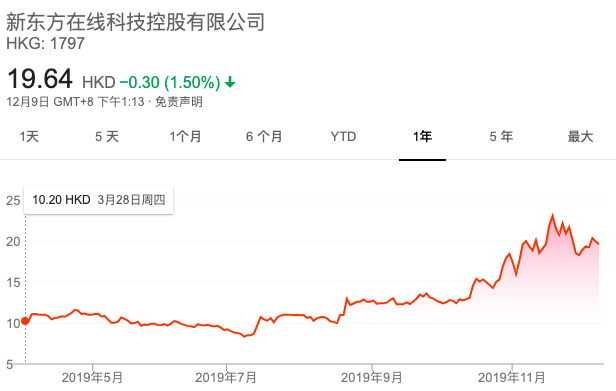The width and height of the screenshot is (616, 391).
Task: Open the 免责声明 link
Action: tap(179, 102)
